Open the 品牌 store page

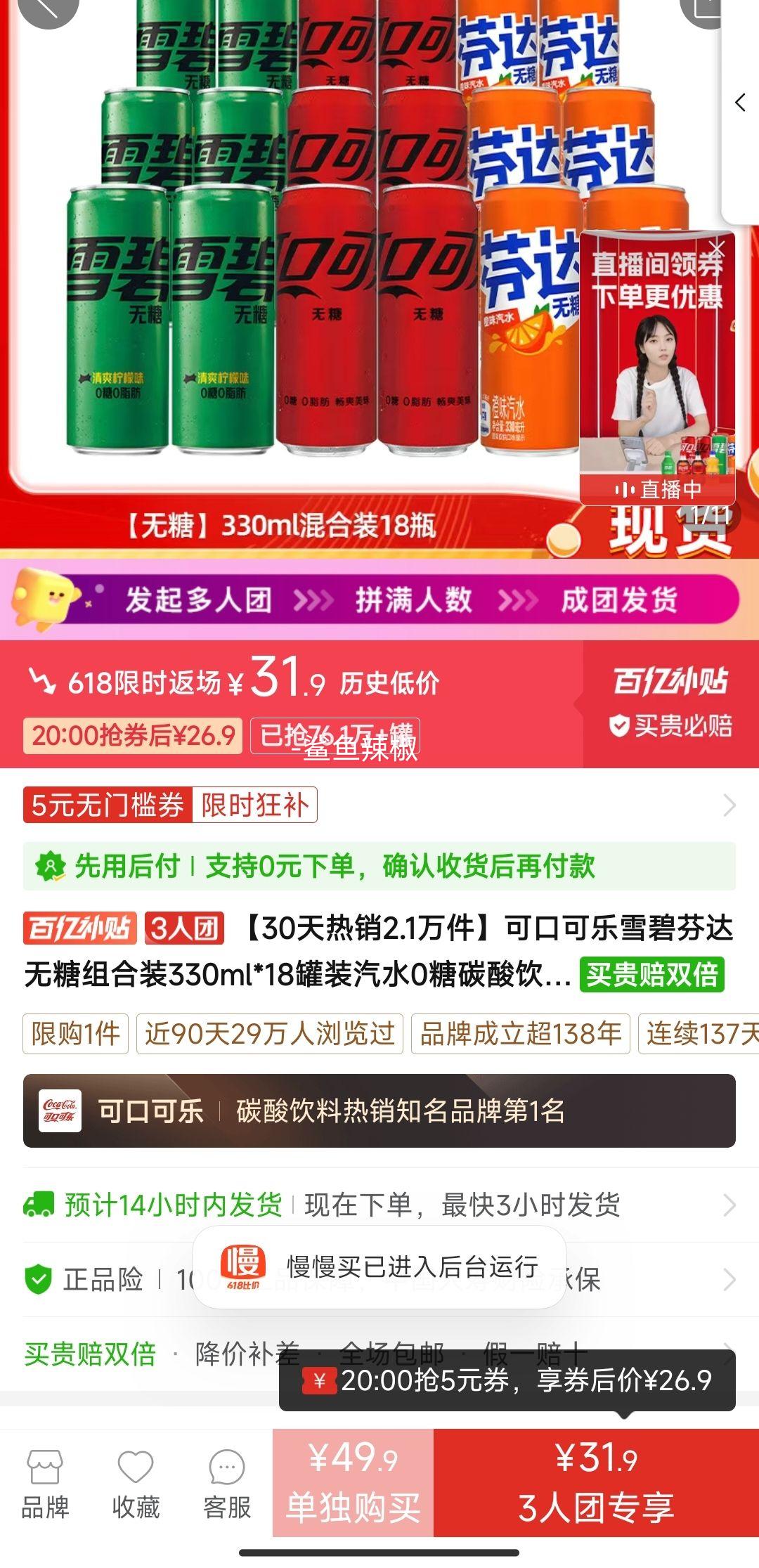coord(45,1483)
